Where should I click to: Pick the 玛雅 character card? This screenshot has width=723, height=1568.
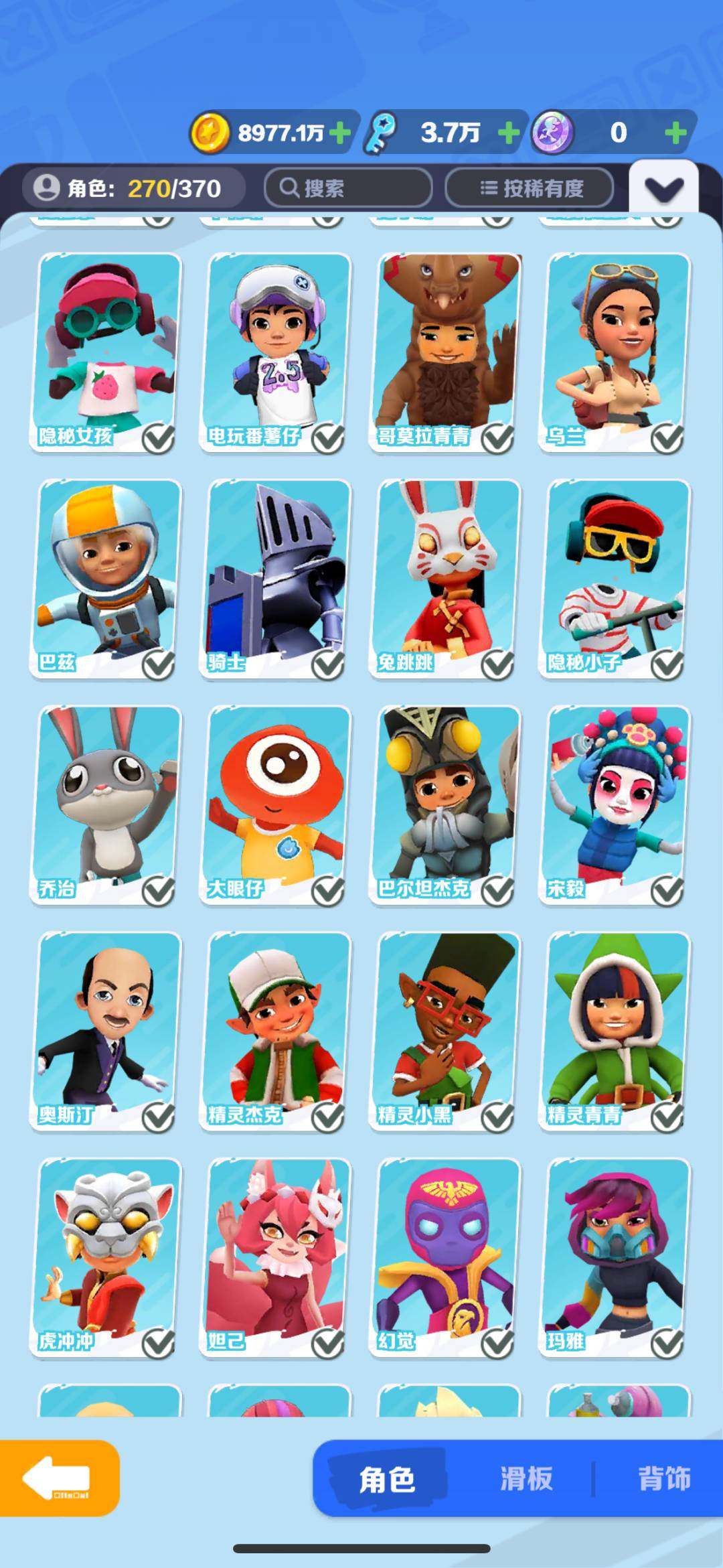(x=615, y=1257)
